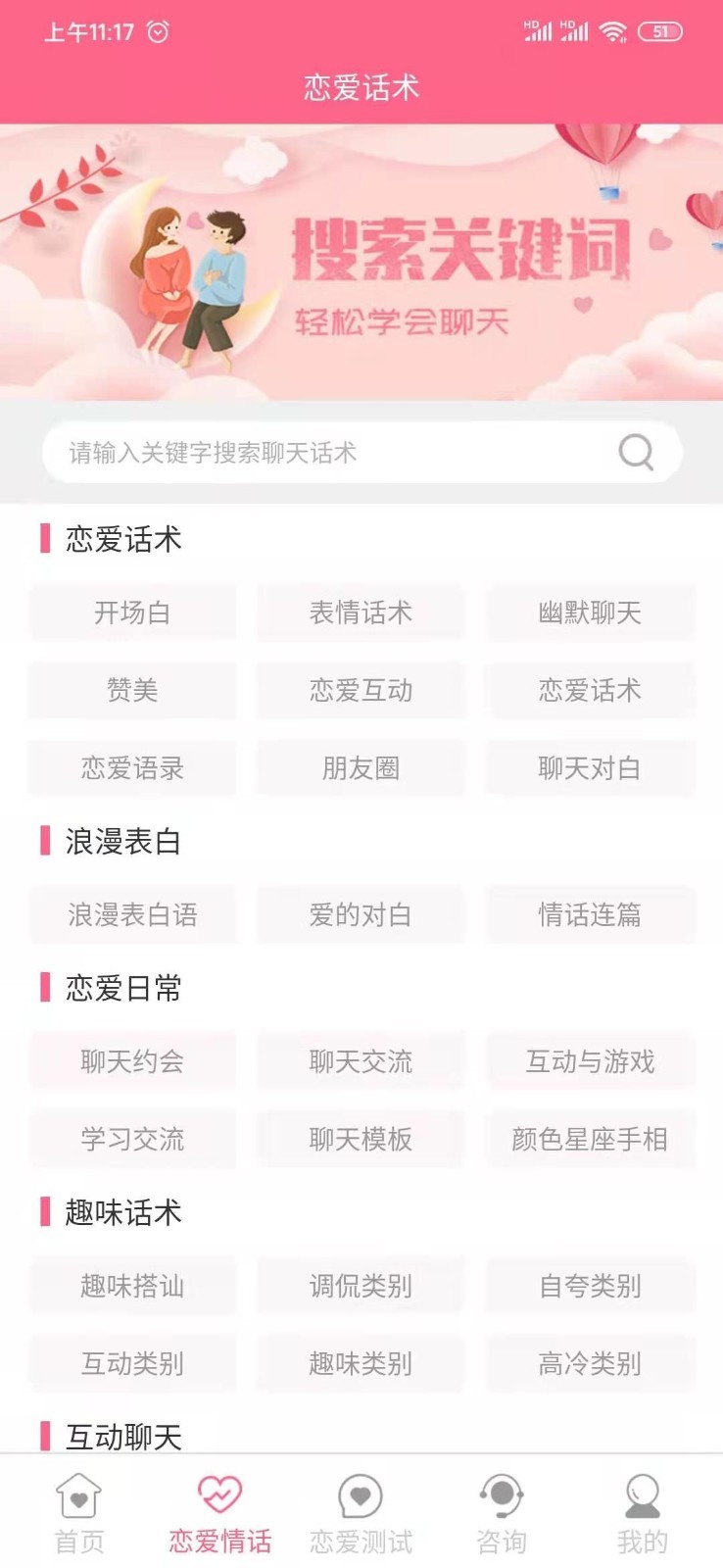Viewport: 723px width, 1568px height.
Task: Select the 趣味搭讪 chip
Action: pyautogui.click(x=132, y=1286)
